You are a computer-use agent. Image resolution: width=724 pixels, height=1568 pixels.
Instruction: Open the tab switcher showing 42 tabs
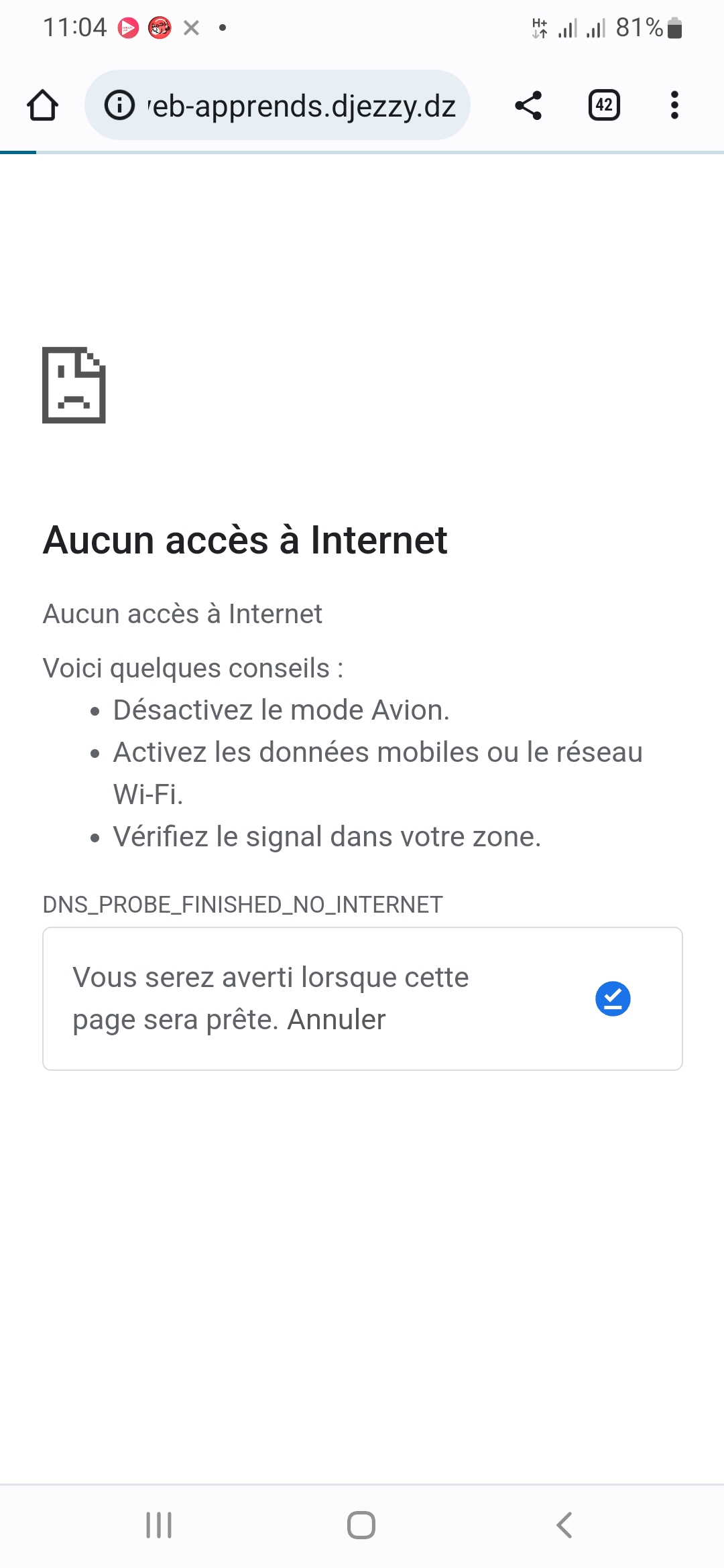click(x=604, y=105)
